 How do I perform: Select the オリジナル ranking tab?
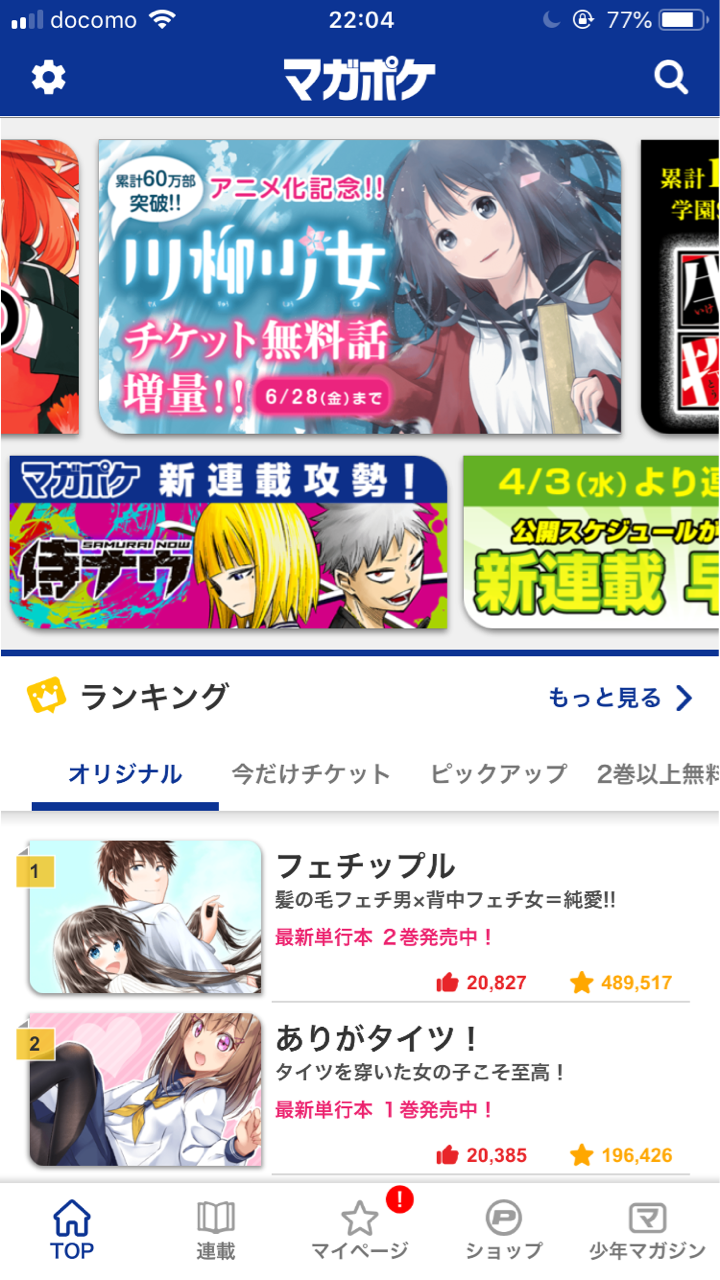click(x=125, y=774)
